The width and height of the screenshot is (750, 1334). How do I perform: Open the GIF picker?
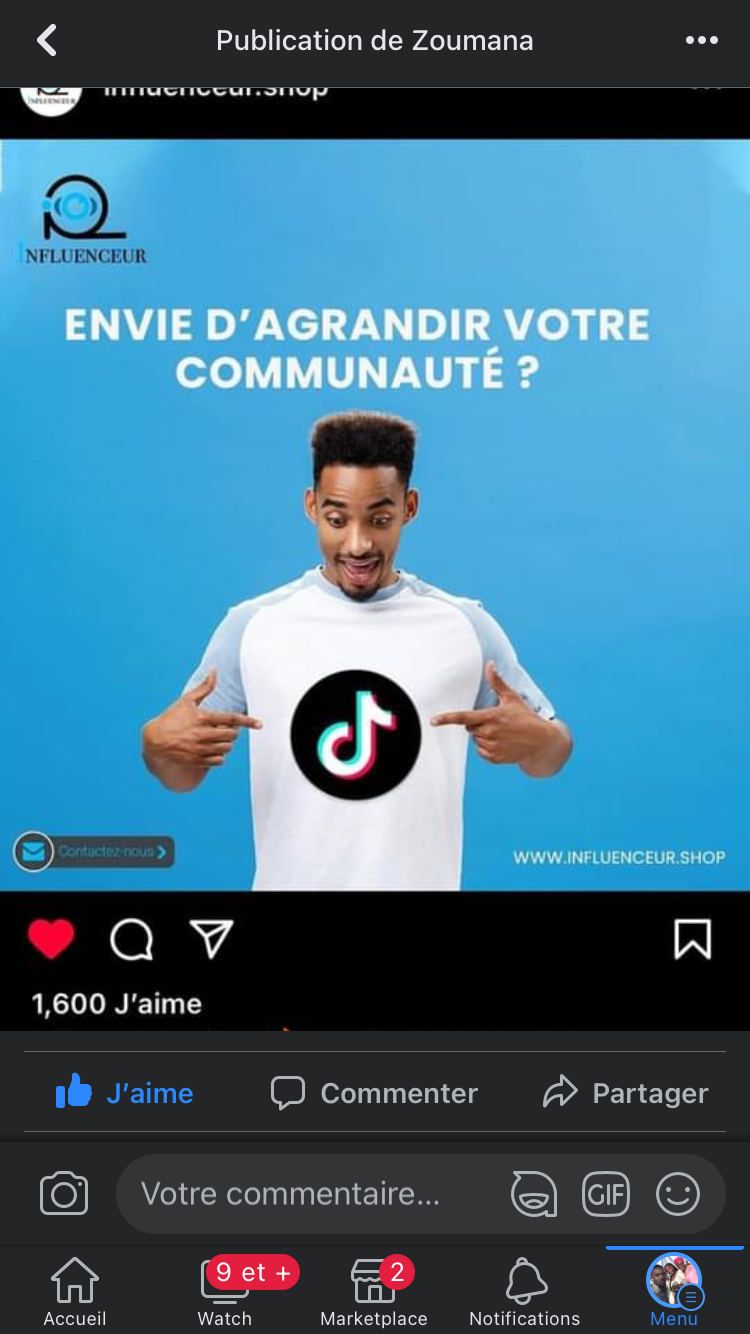click(606, 1194)
